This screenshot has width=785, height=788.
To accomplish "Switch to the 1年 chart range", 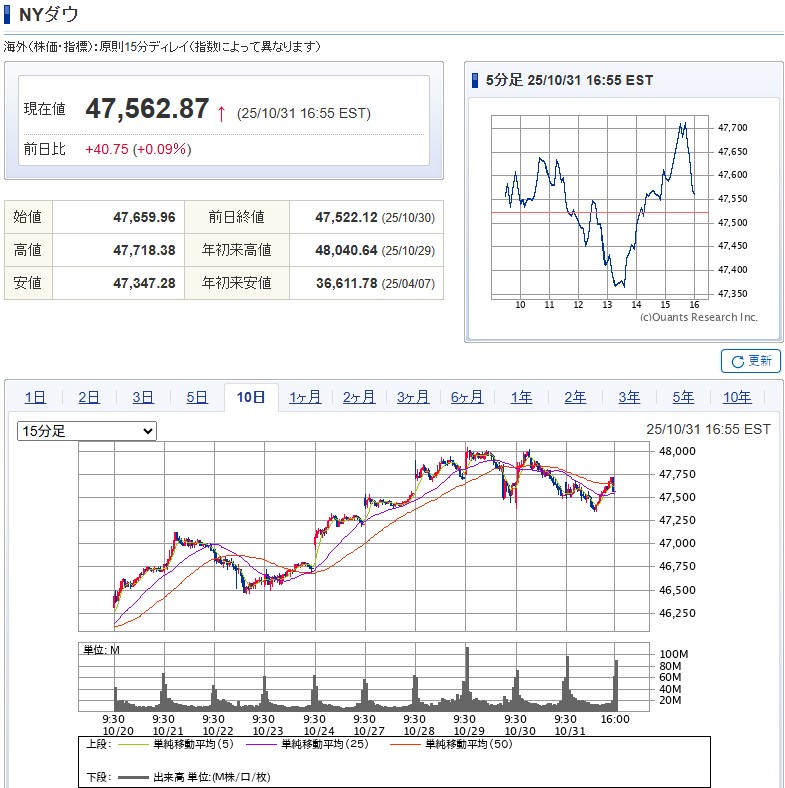I will (521, 397).
